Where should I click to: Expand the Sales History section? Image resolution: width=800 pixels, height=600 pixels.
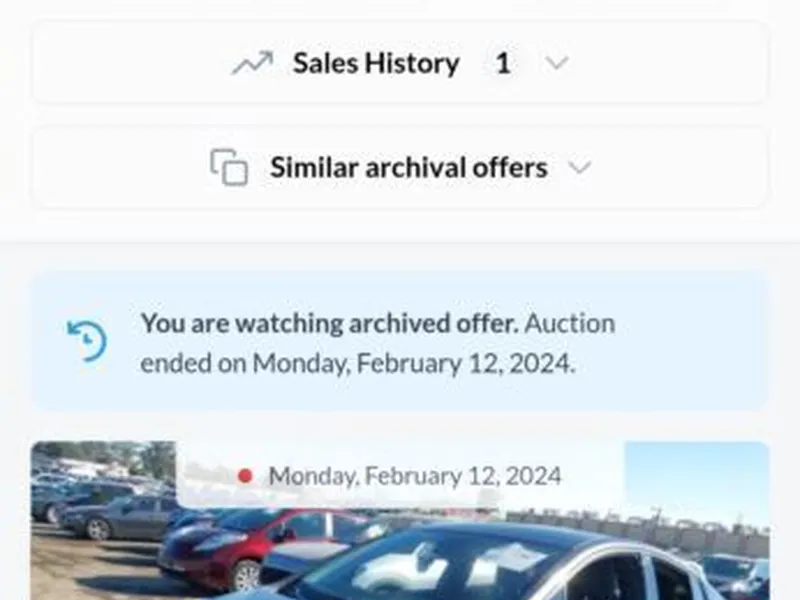(400, 64)
